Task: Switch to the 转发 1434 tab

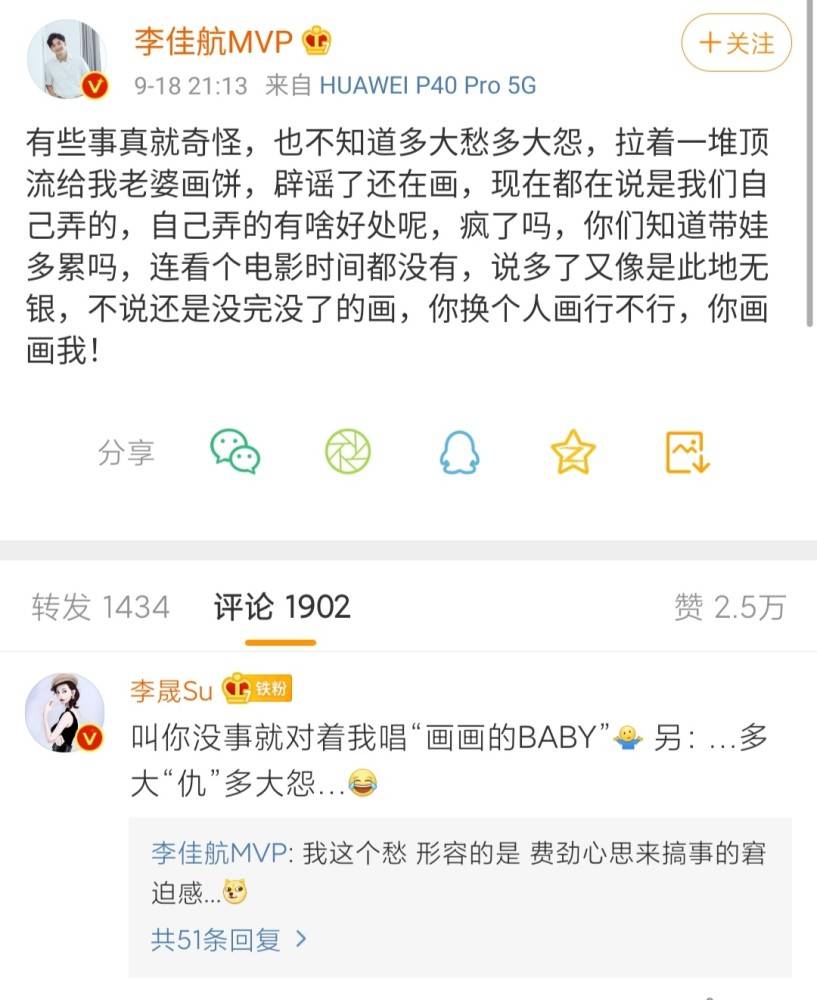Action: coord(100,607)
